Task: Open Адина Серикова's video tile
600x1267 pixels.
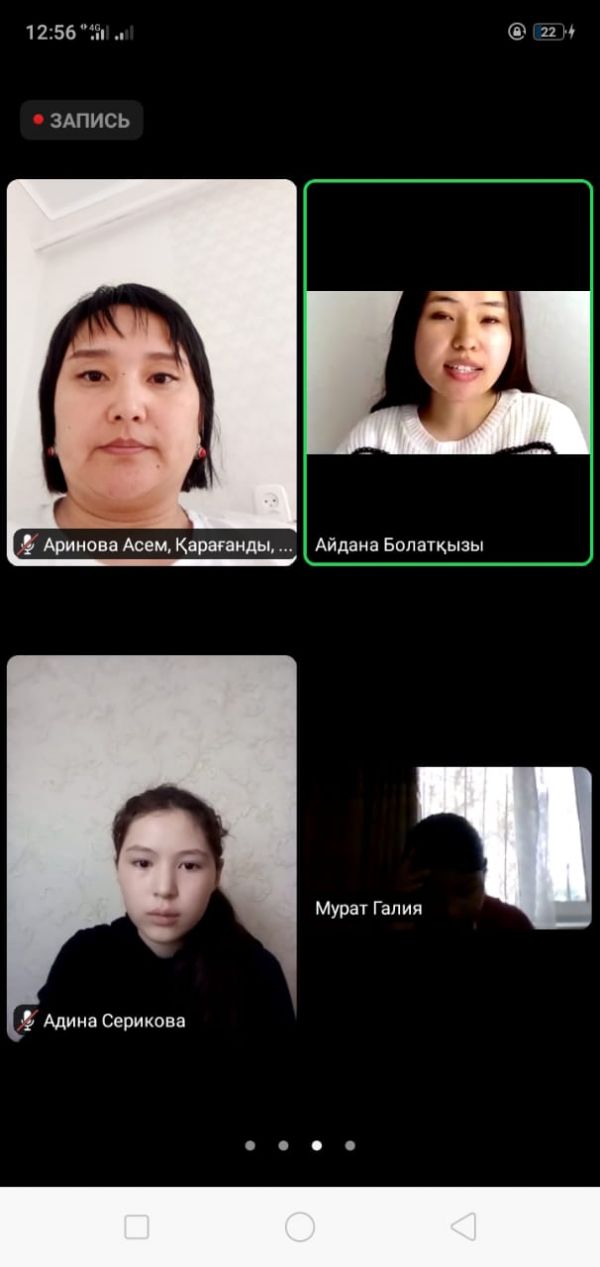Action: pos(152,848)
